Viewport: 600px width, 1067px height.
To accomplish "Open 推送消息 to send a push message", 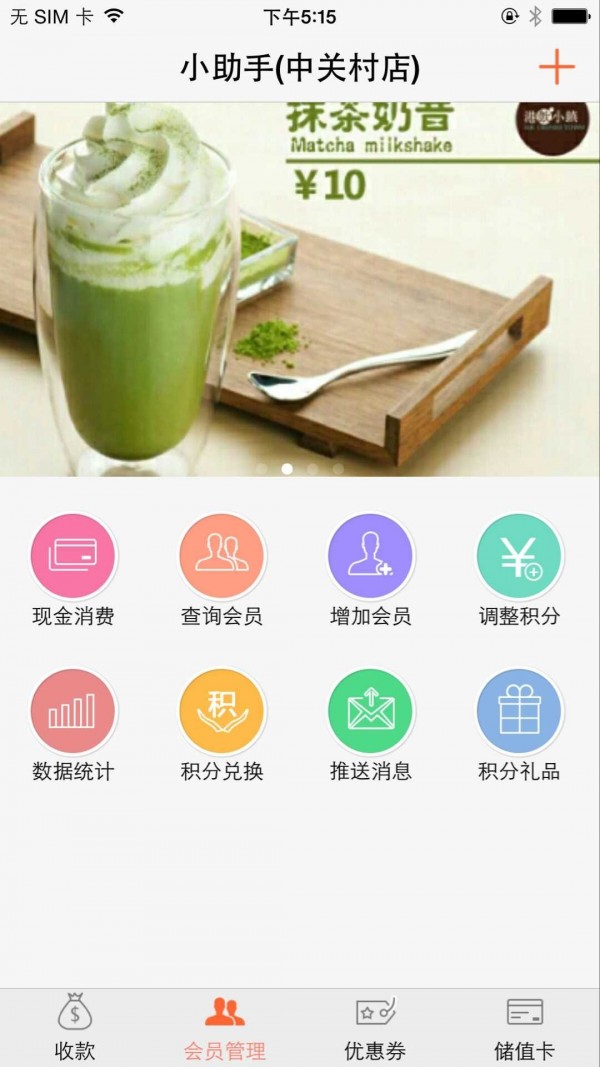I will pos(371,712).
